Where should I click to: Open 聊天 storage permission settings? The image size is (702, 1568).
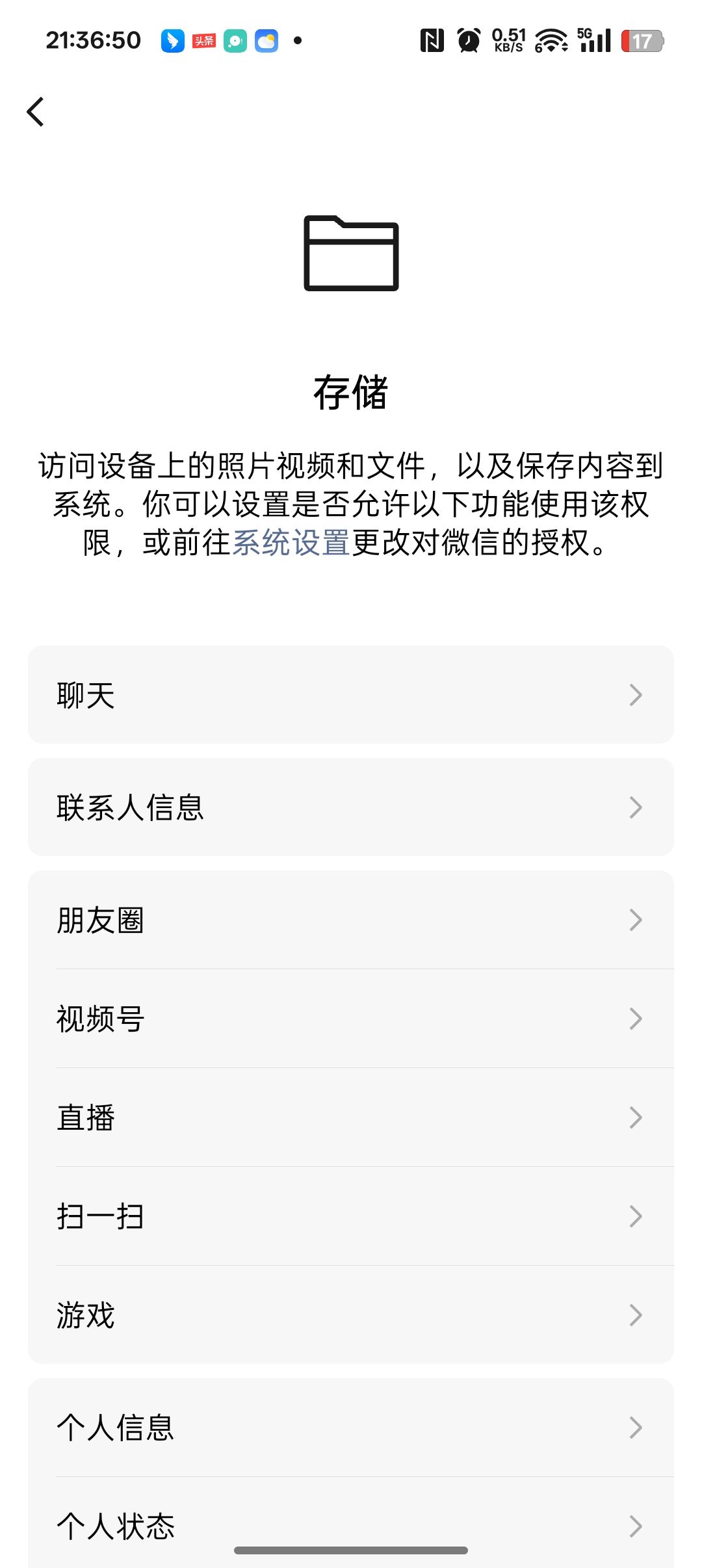click(350, 695)
